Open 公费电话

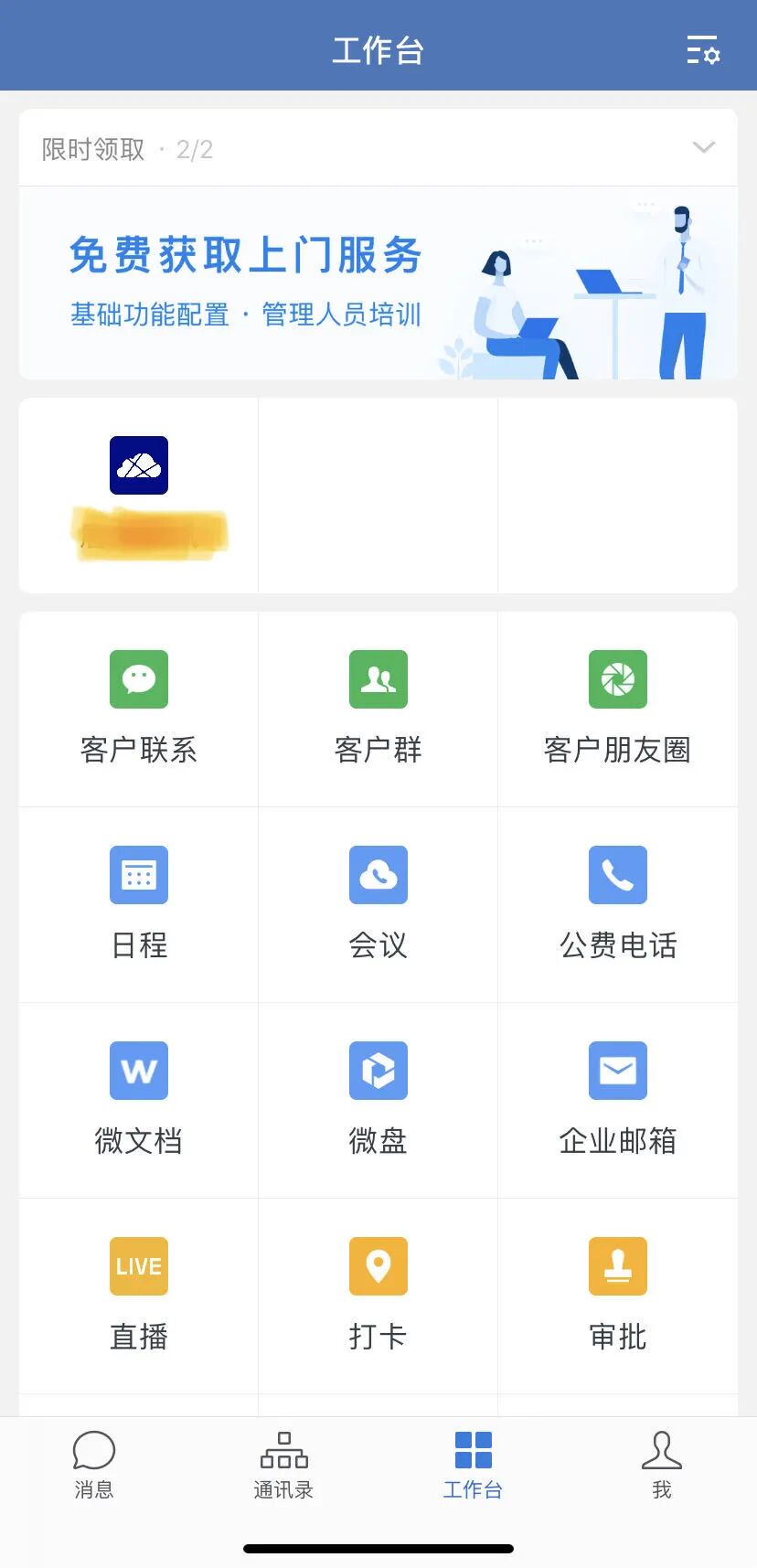point(617,904)
